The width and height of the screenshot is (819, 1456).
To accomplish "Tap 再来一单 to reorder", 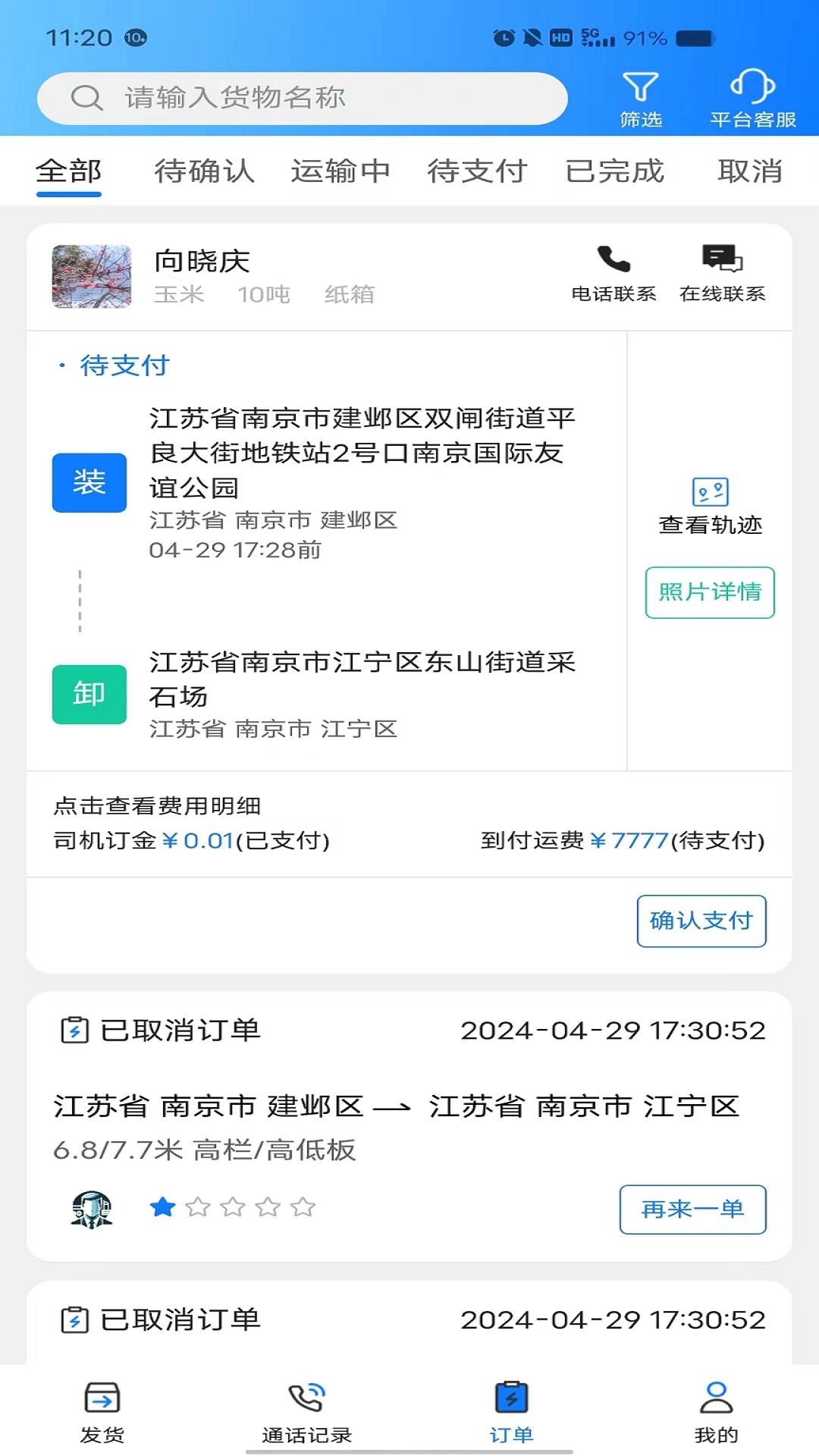I will coord(692,1210).
